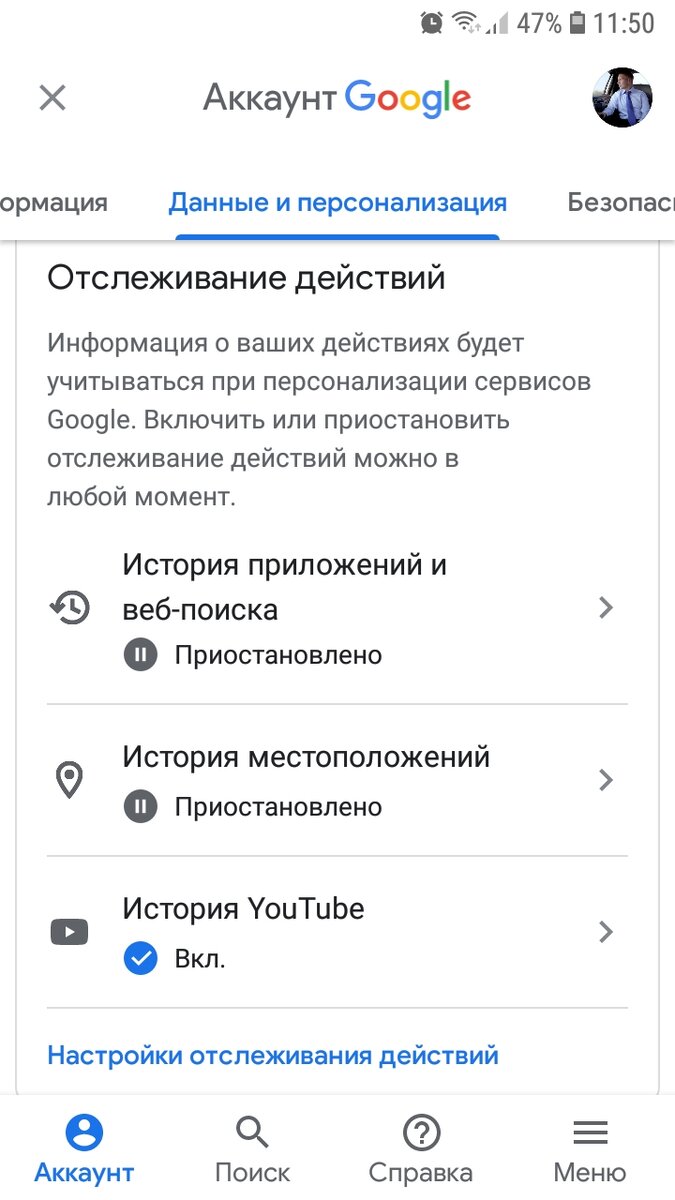The width and height of the screenshot is (675, 1200).
Task: Open Справка help section
Action: pos(421,1150)
